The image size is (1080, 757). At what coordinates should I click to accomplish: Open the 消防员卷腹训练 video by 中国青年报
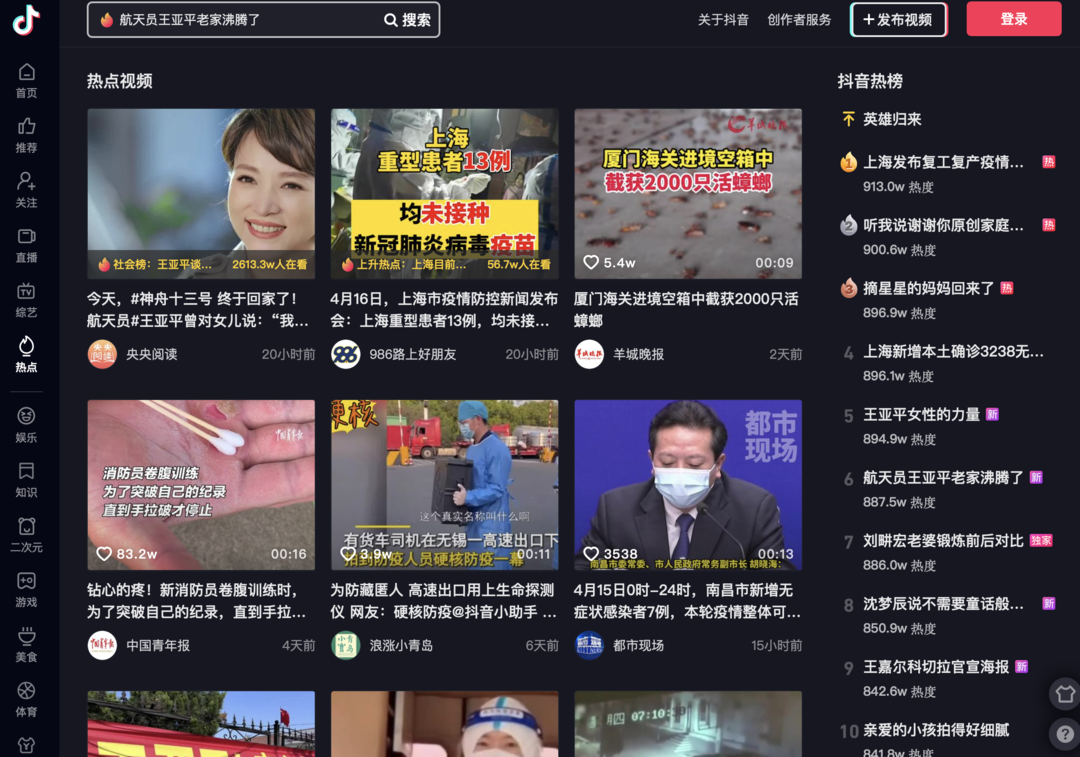tap(201, 485)
